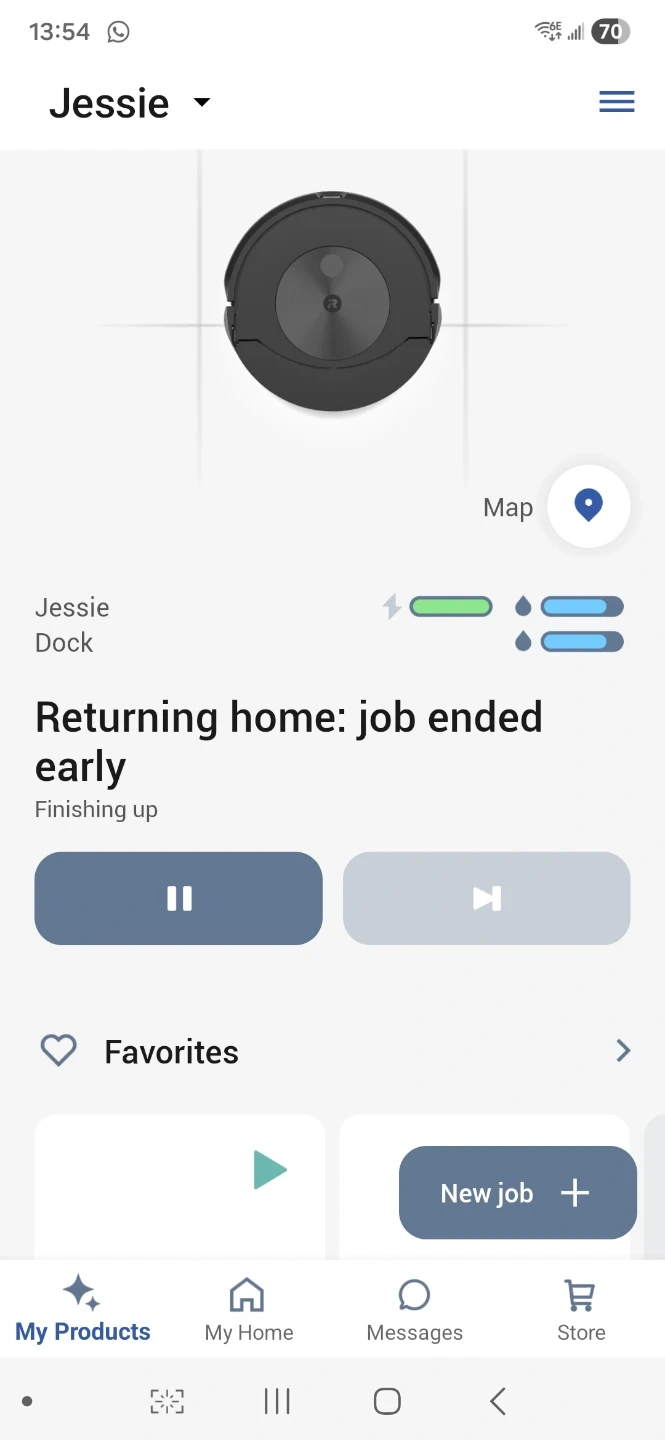Open the Map location button
The image size is (665, 1440).
[x=589, y=506]
